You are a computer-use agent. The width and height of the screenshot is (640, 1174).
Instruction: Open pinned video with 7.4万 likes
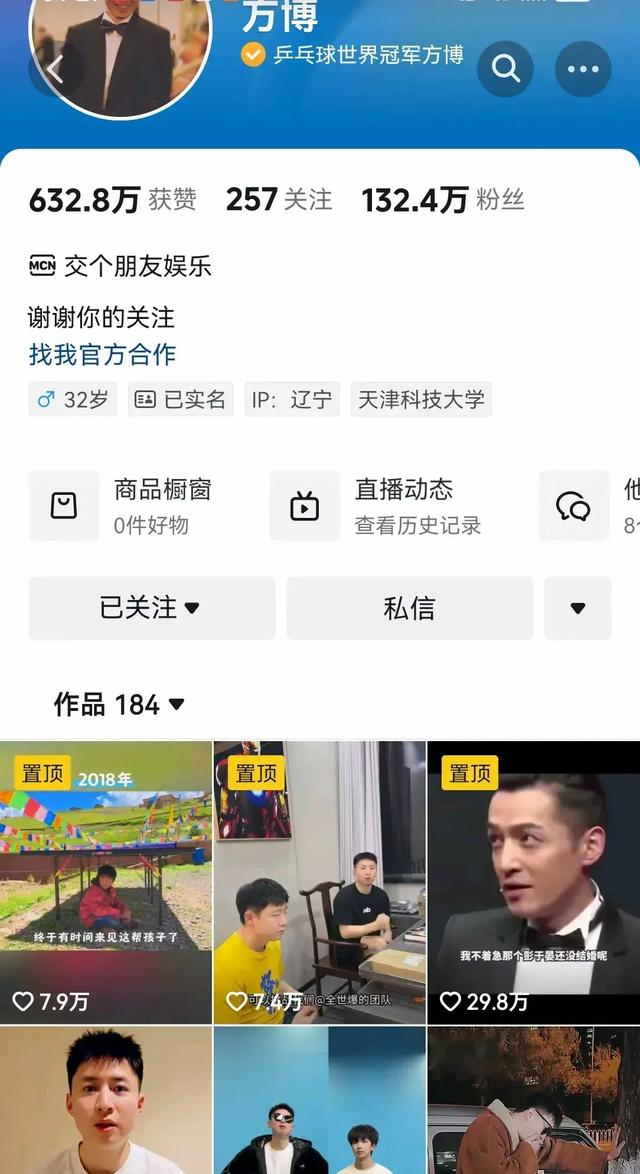pos(320,883)
